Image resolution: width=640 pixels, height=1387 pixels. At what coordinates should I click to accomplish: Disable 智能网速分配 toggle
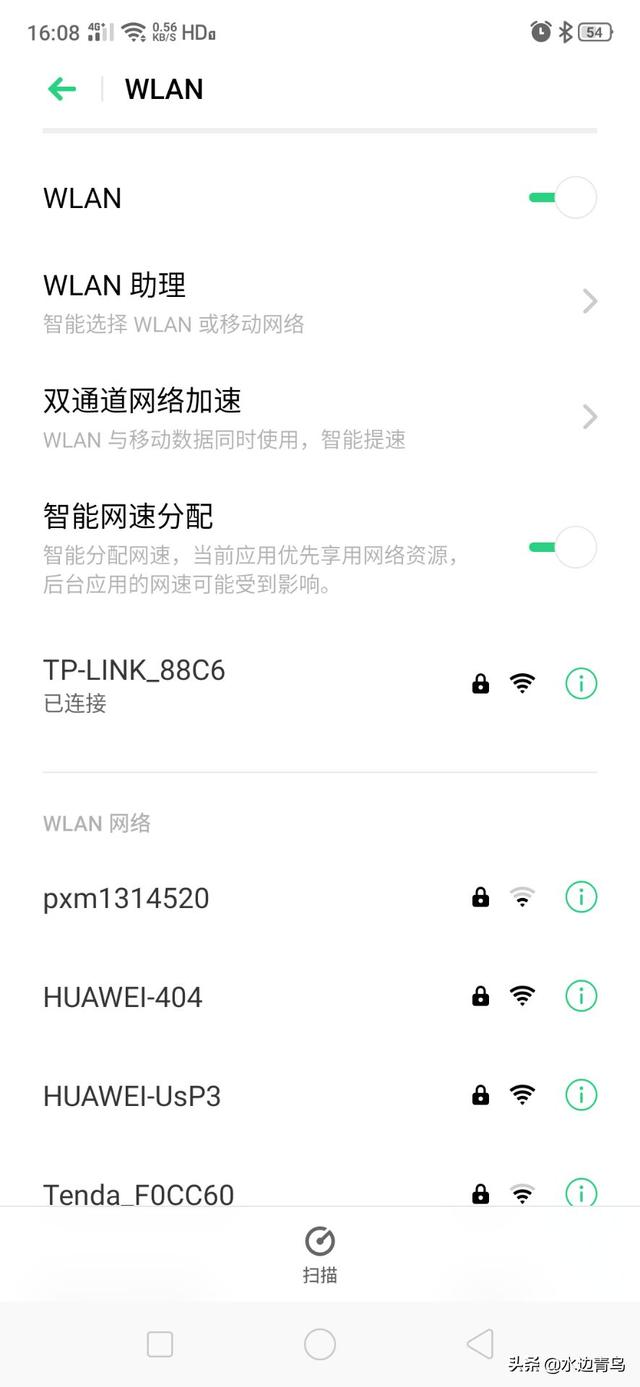(x=563, y=547)
